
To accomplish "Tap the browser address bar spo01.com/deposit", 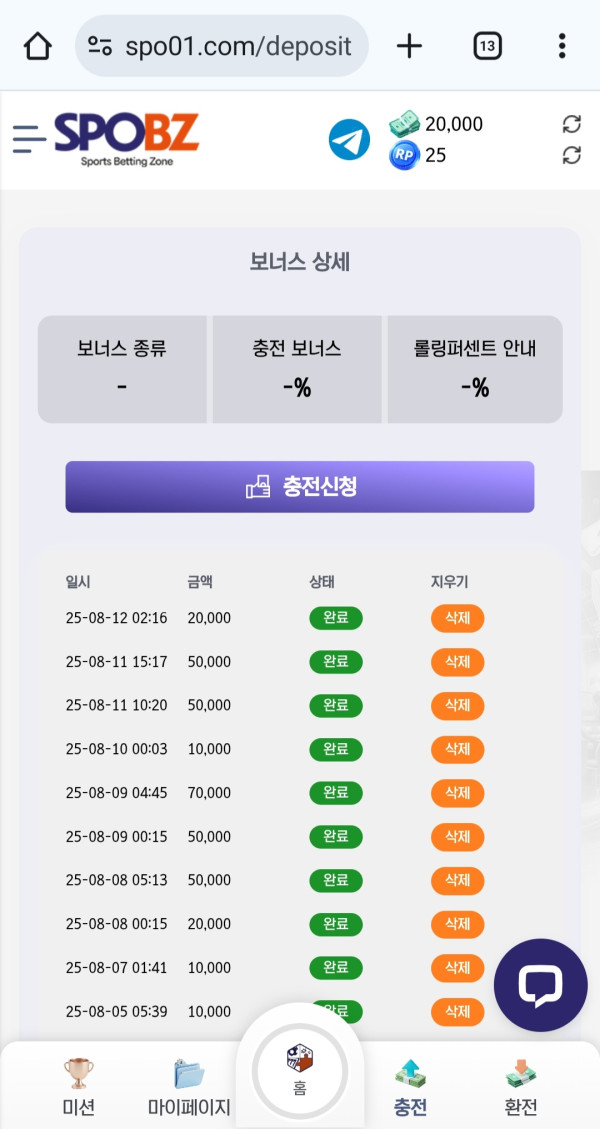I will tap(222, 46).
